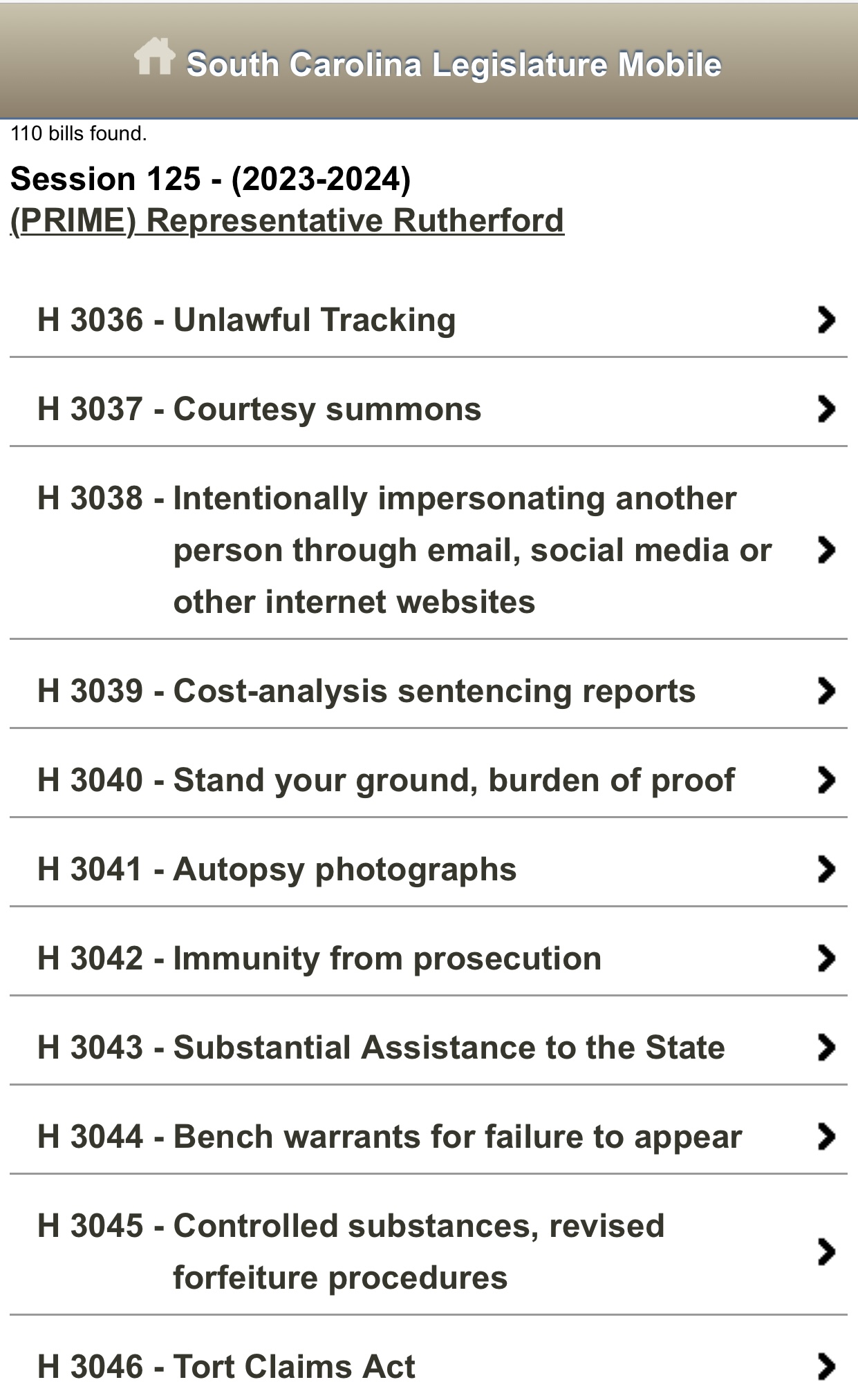Open H 3041 Autopsy photographs
The image size is (858, 1400).
pos(429,869)
